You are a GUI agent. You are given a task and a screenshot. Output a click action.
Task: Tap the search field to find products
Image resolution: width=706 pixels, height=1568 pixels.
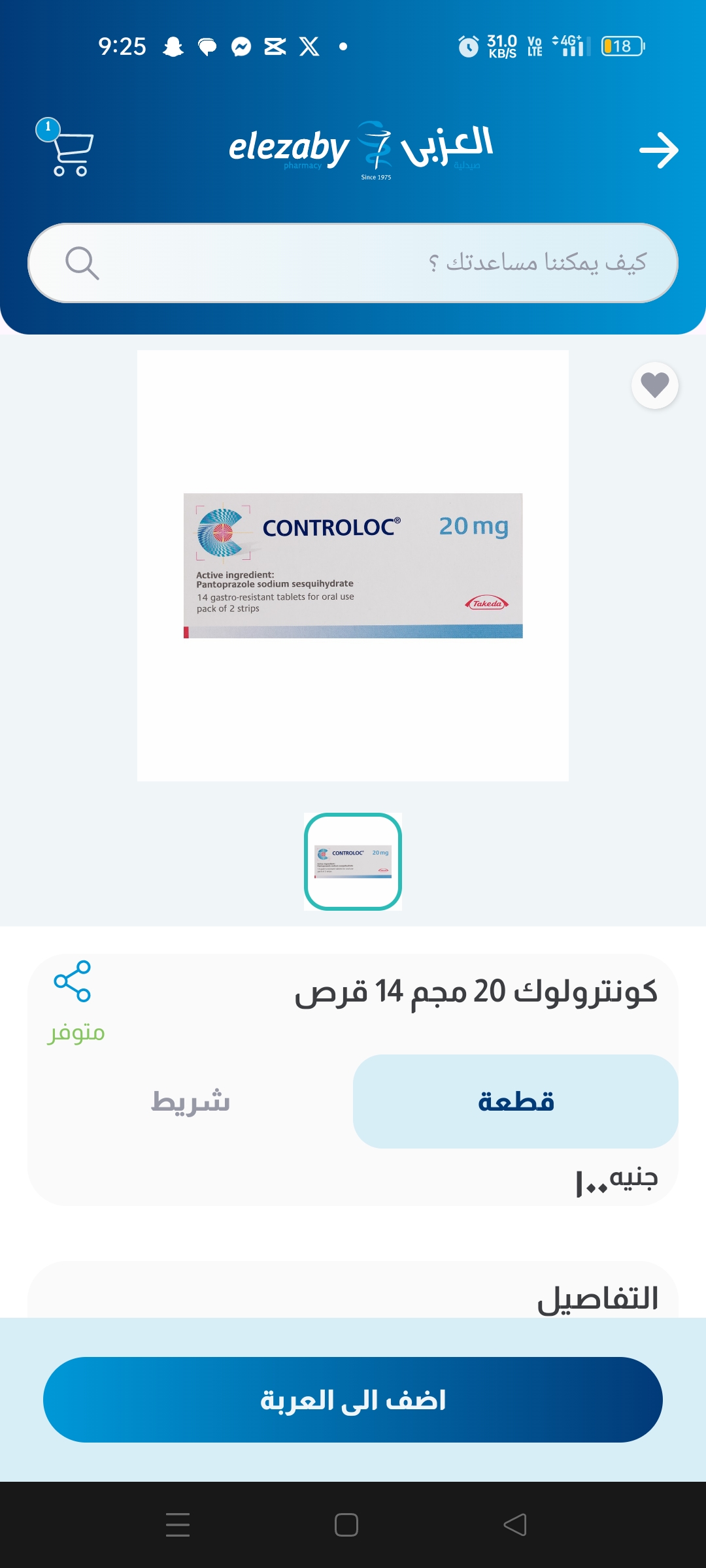[x=353, y=263]
